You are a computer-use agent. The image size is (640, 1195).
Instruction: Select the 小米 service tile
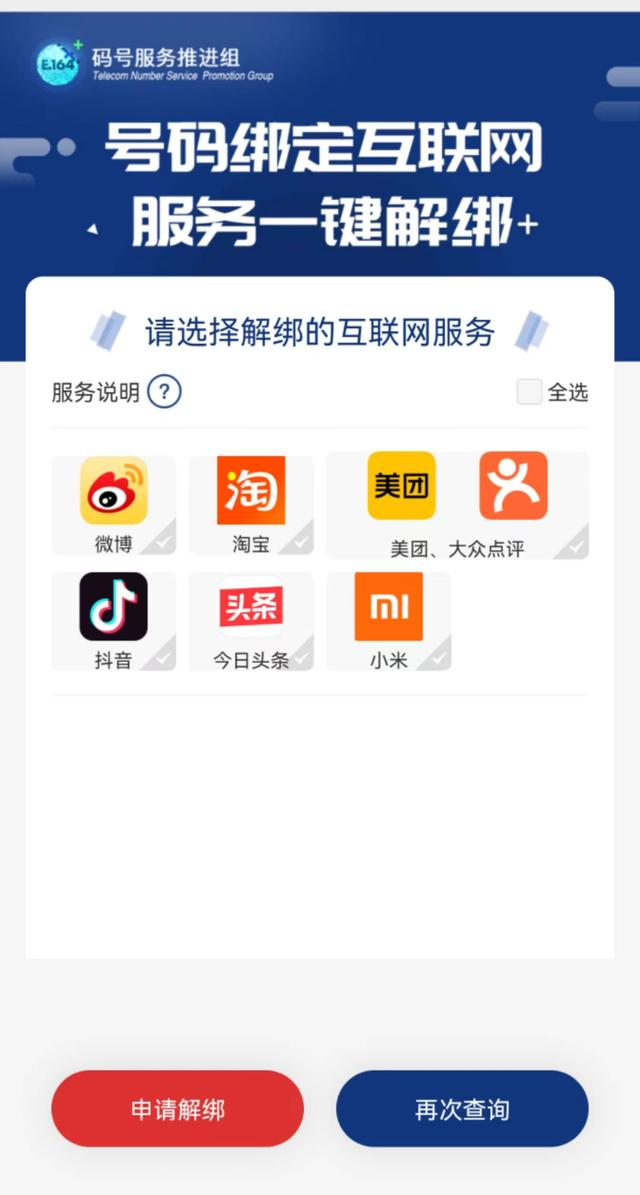coord(388,620)
